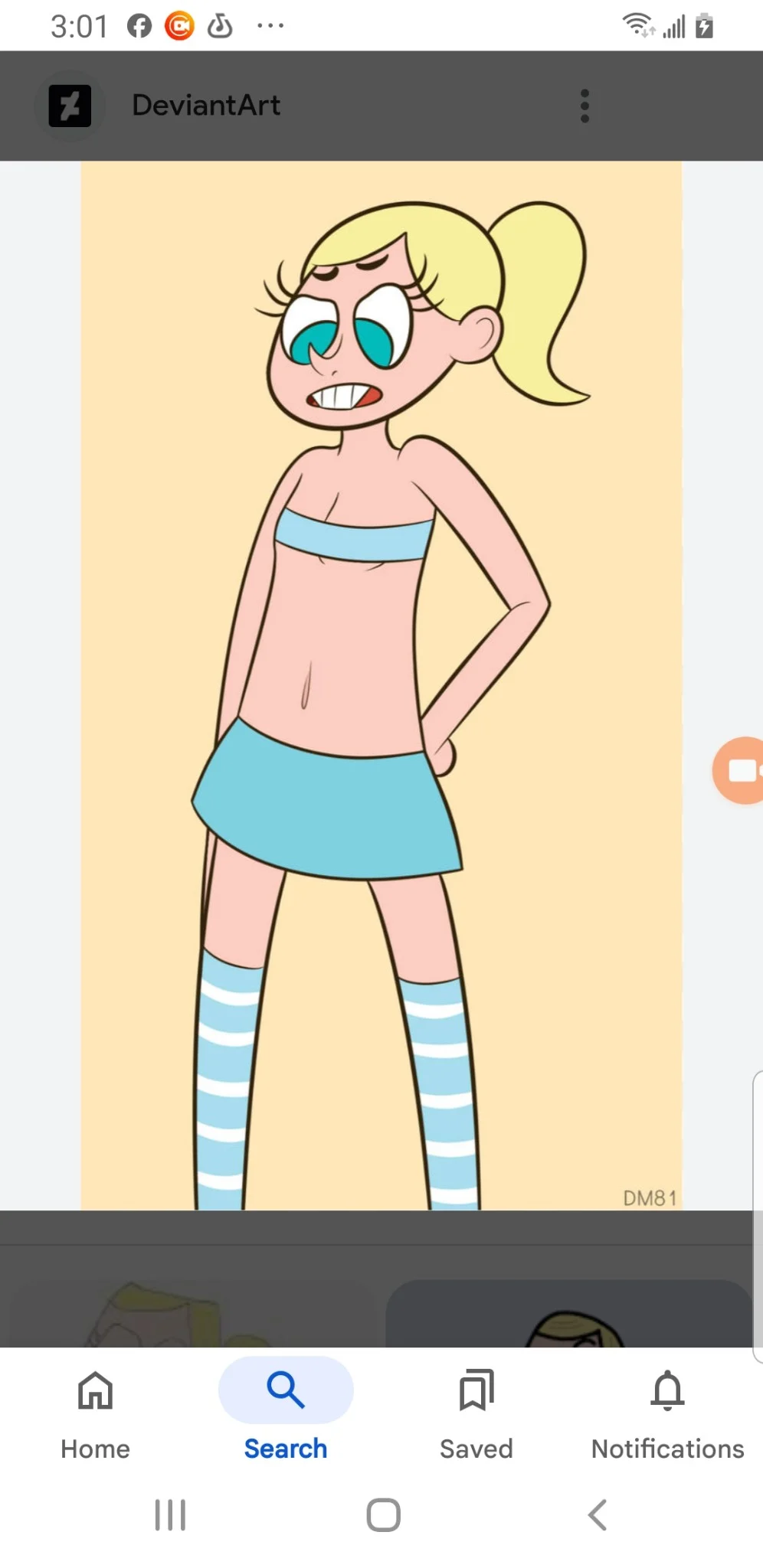
Task: Open the Notifications tab
Action: tap(667, 1415)
